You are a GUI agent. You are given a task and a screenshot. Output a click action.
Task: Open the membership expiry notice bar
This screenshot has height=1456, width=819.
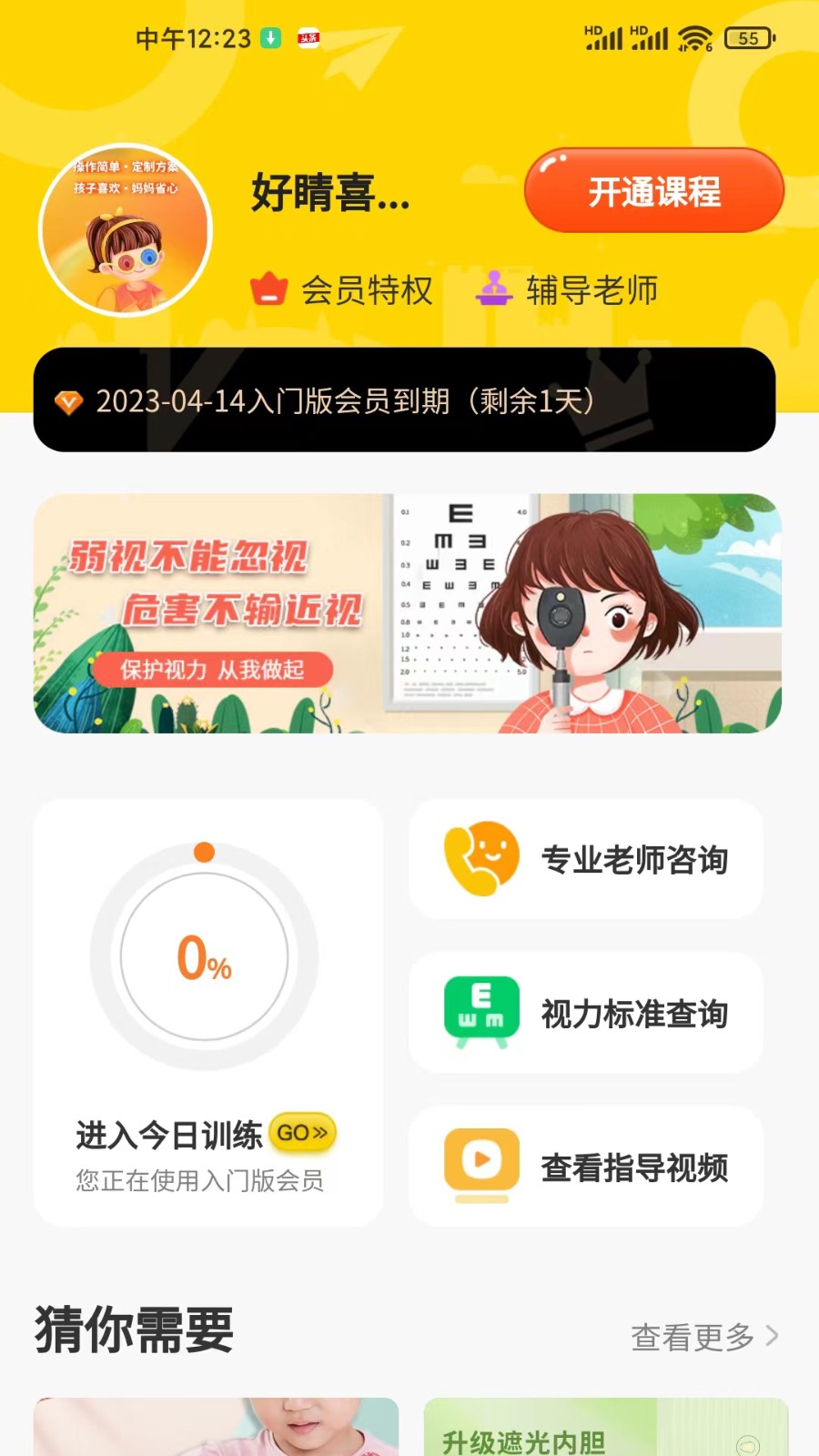(x=404, y=400)
